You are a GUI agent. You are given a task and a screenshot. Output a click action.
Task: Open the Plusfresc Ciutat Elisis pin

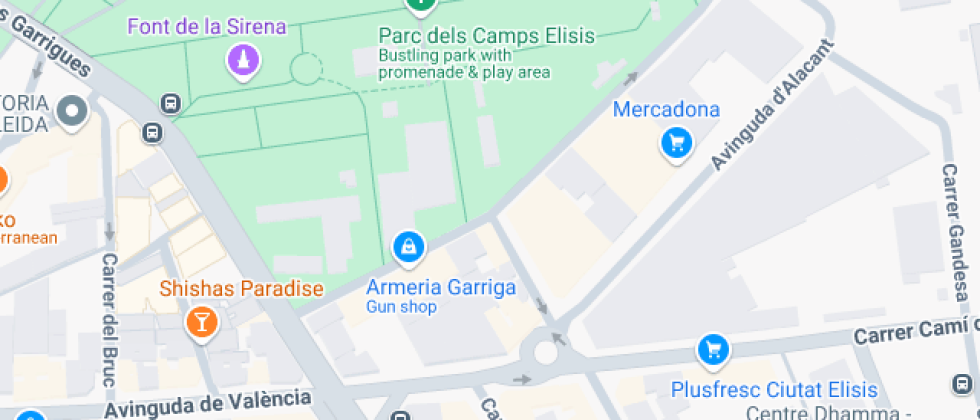click(x=712, y=349)
